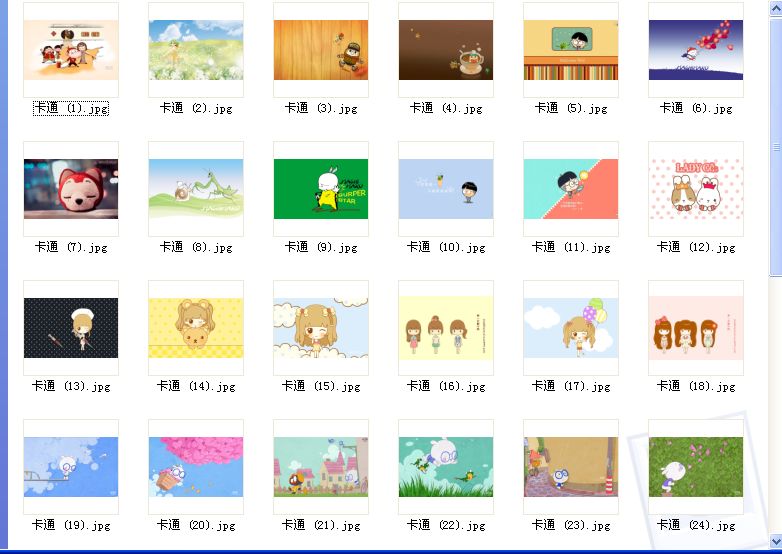Open the 卡通 (17).jpg thumbnail
Image resolution: width=782 pixels, height=554 pixels.
[570, 328]
